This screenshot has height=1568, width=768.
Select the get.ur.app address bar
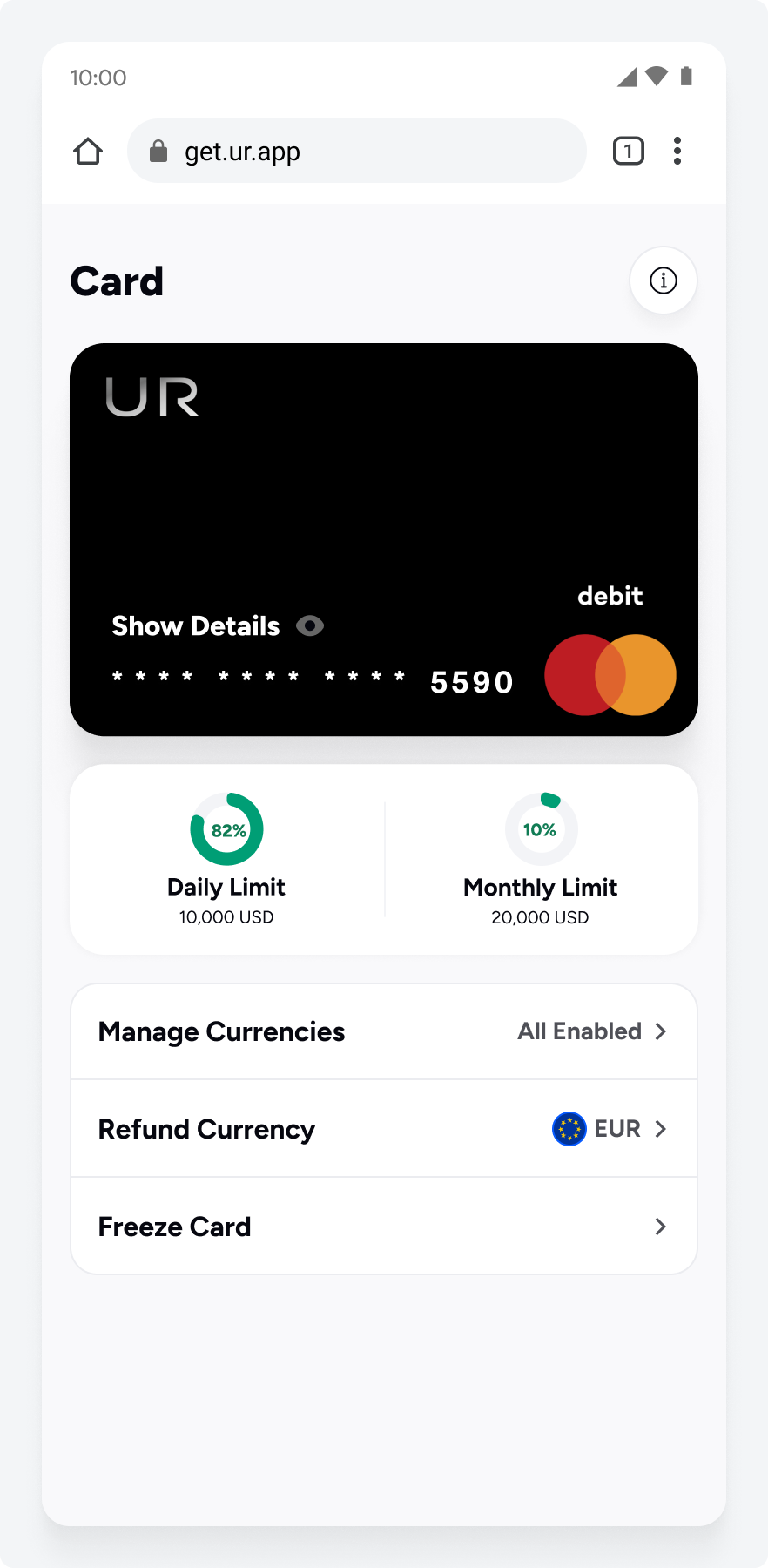tap(357, 152)
